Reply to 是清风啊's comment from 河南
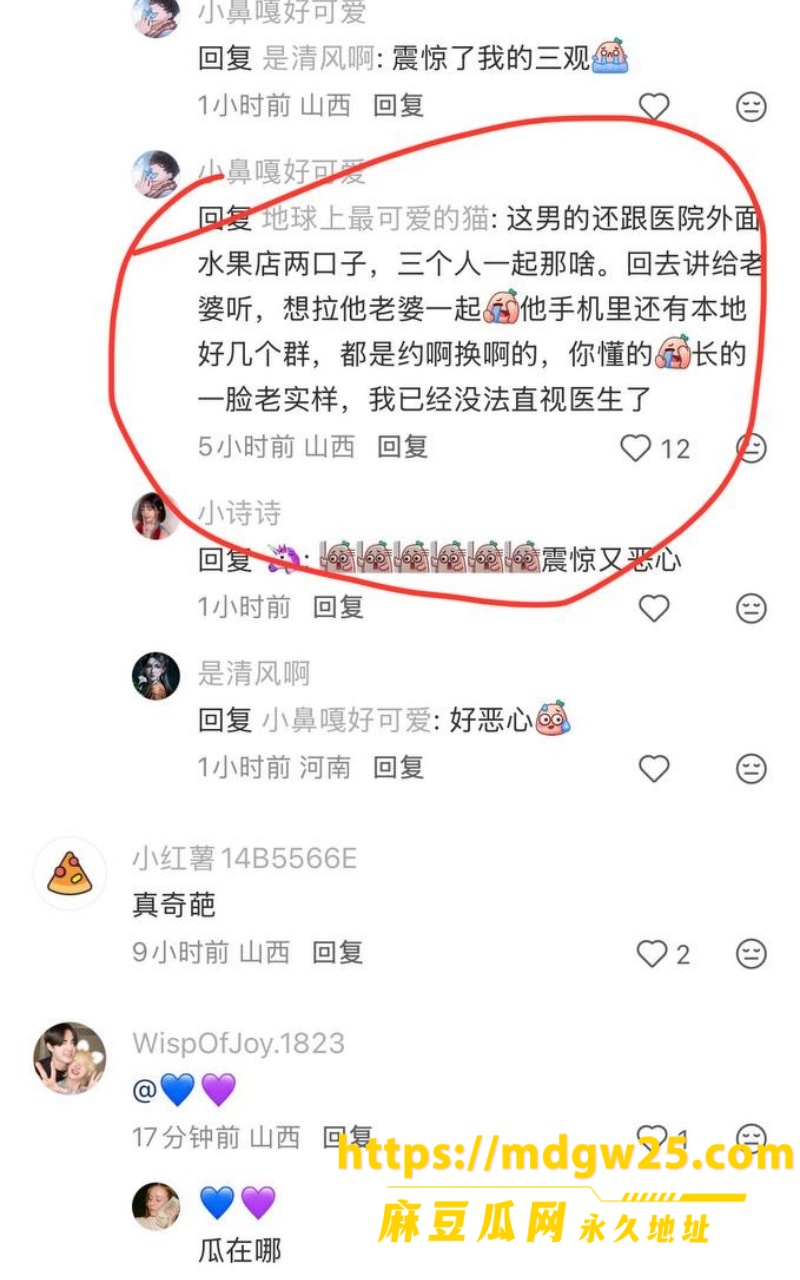800x1280 pixels. click(398, 768)
